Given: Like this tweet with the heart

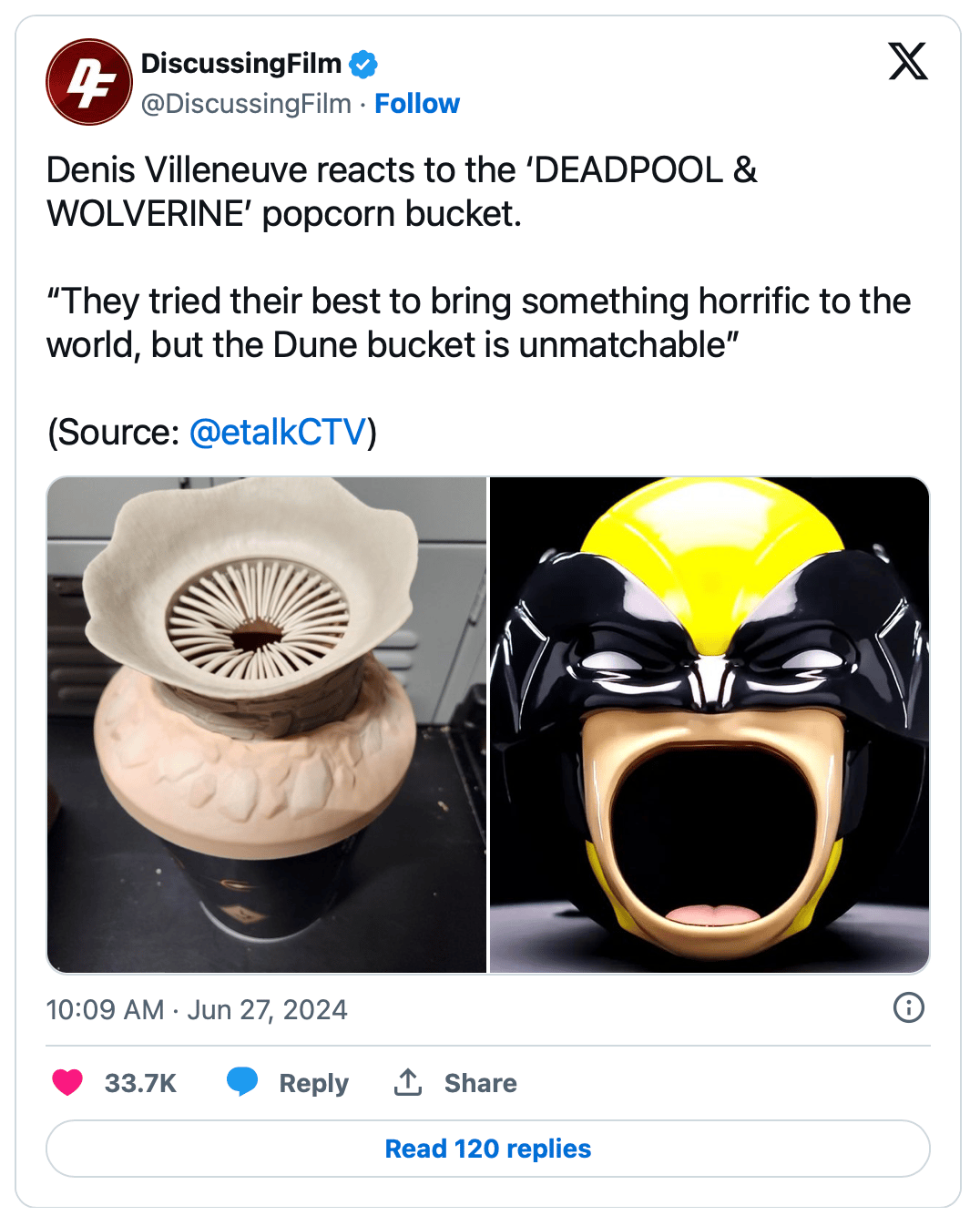Looking at the screenshot, I should (68, 1082).
